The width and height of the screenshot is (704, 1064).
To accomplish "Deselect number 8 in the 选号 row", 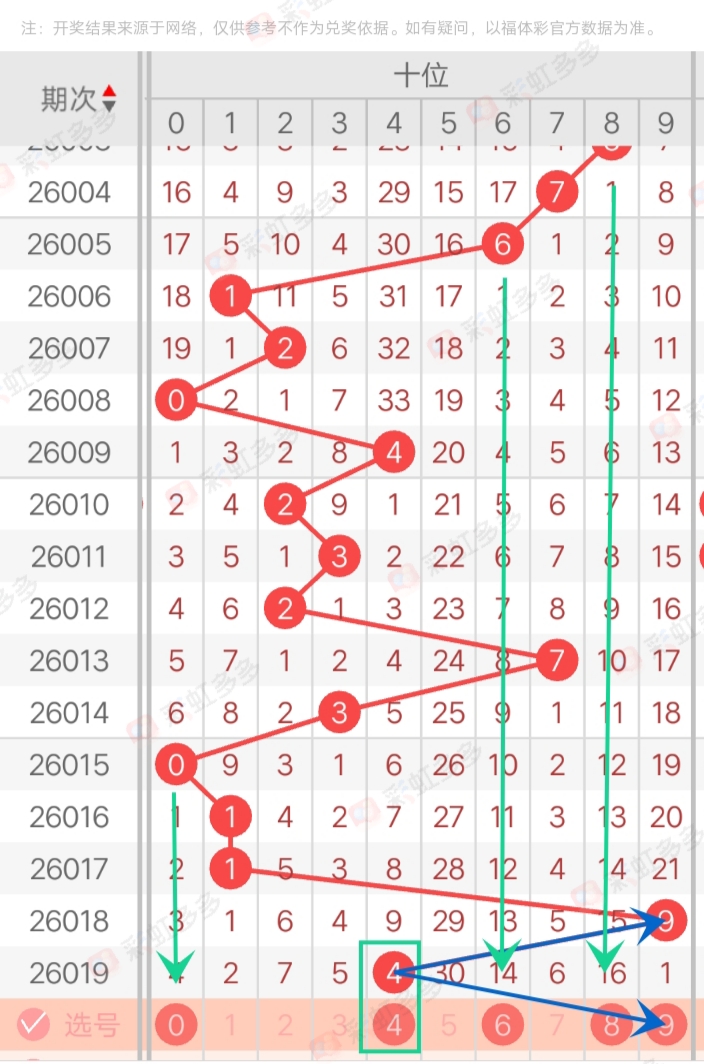I will (x=611, y=1024).
